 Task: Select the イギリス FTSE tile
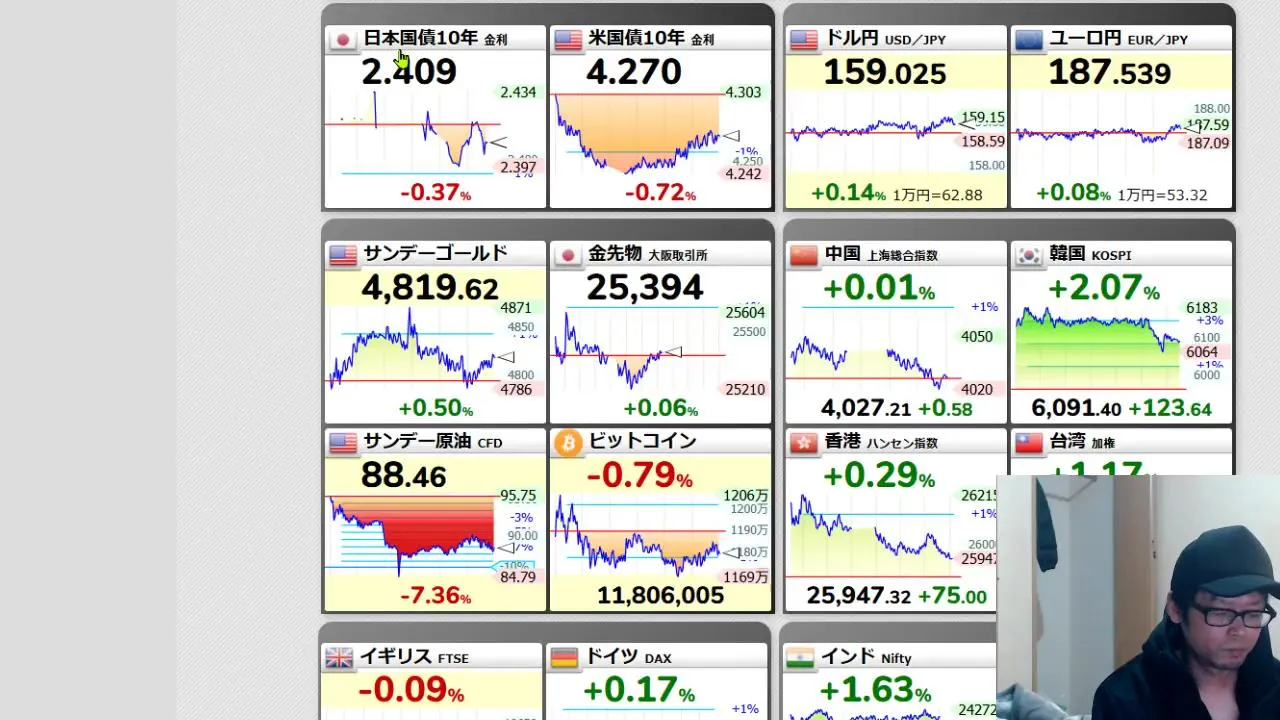[x=431, y=683]
